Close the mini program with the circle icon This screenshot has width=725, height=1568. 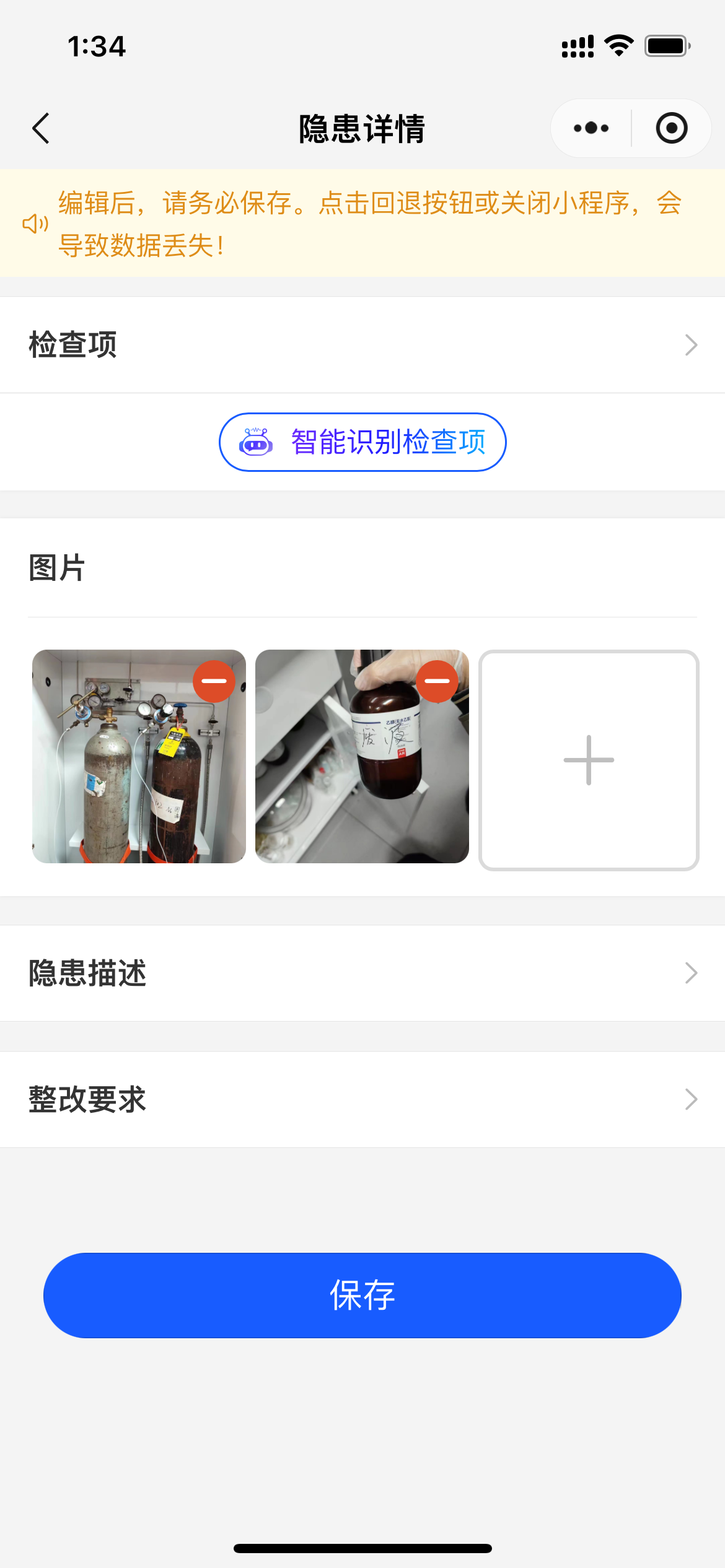point(672,128)
